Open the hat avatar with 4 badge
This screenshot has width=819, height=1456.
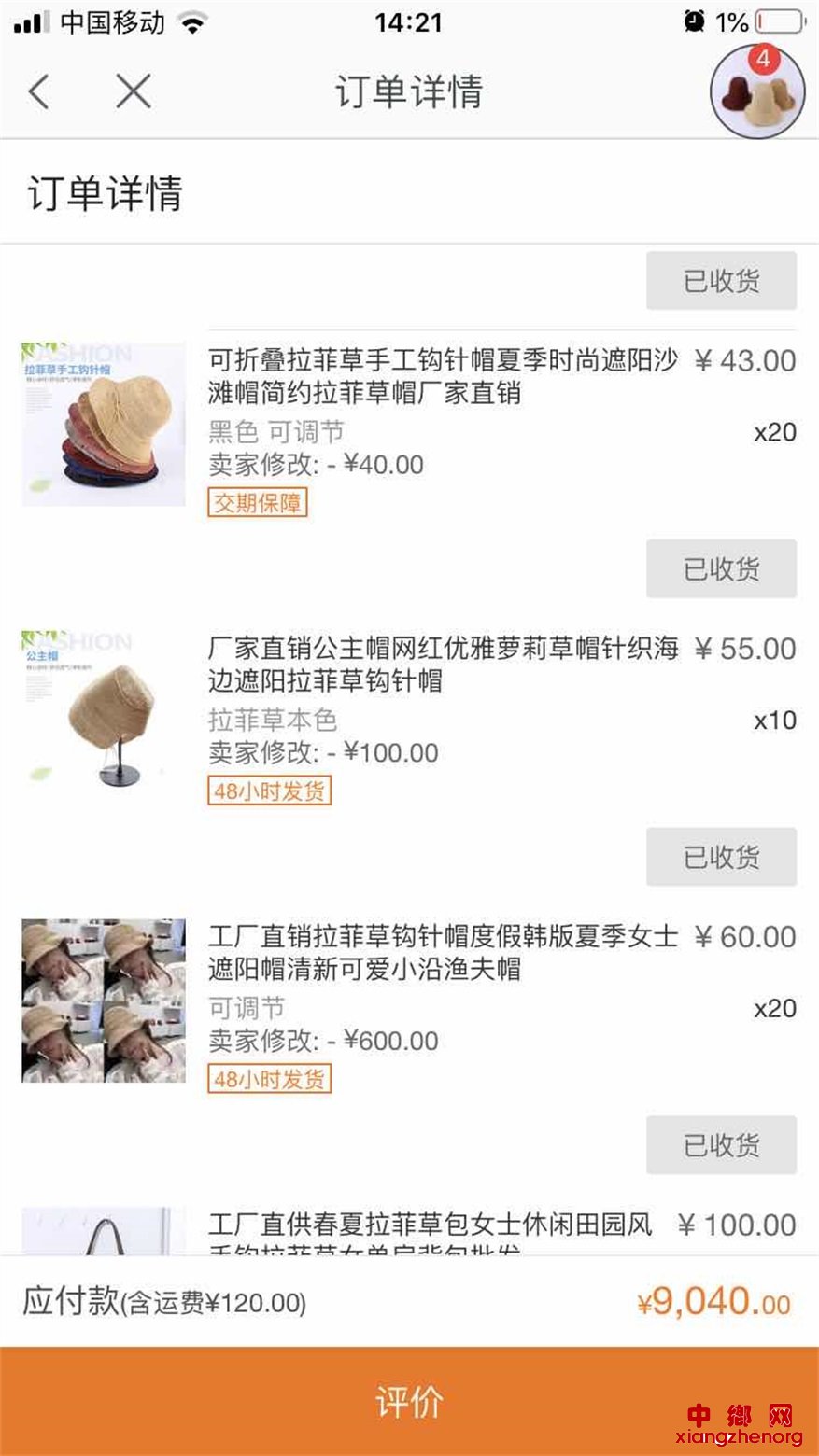pyautogui.click(x=757, y=91)
